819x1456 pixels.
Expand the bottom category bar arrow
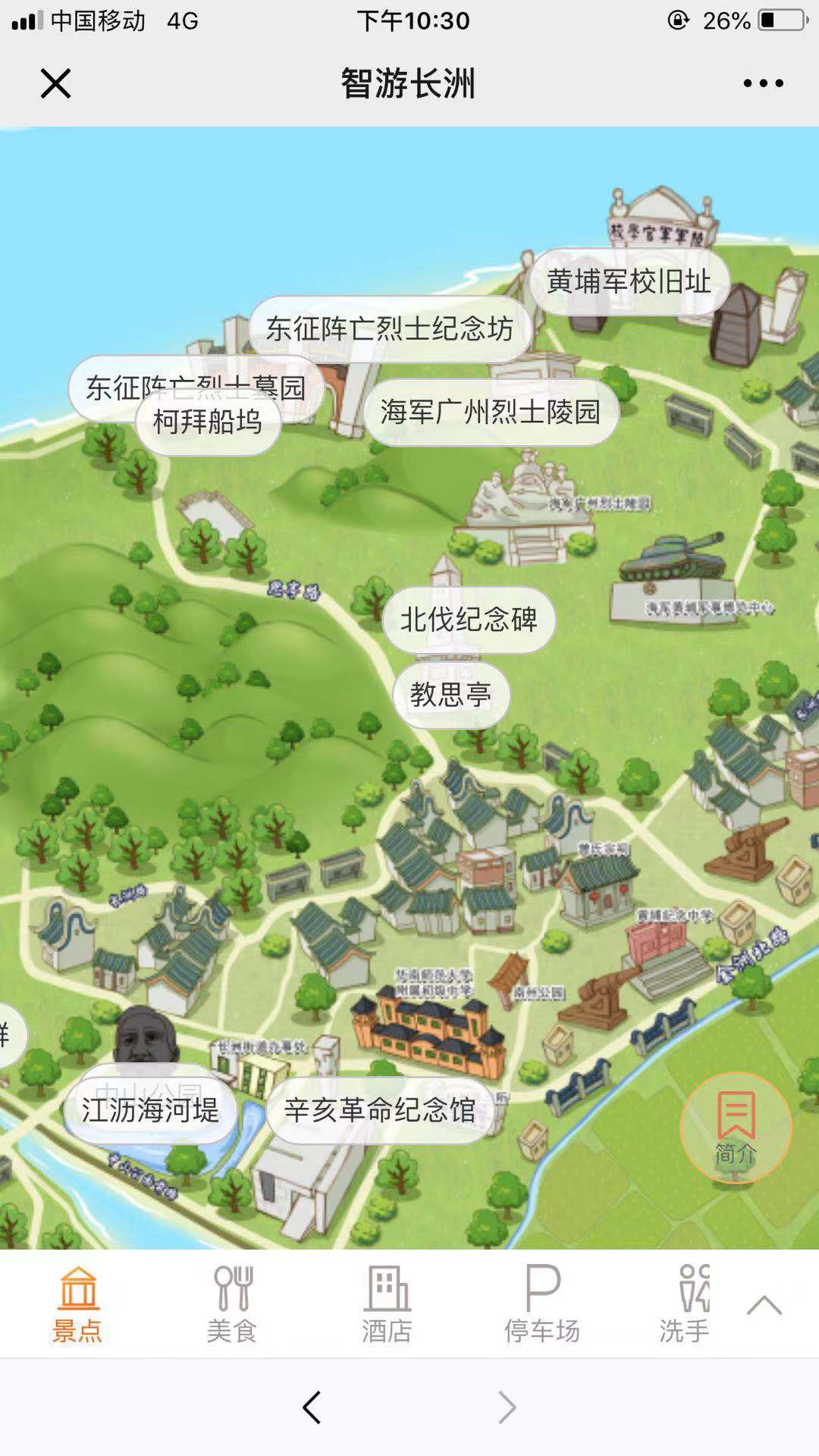point(764,1305)
